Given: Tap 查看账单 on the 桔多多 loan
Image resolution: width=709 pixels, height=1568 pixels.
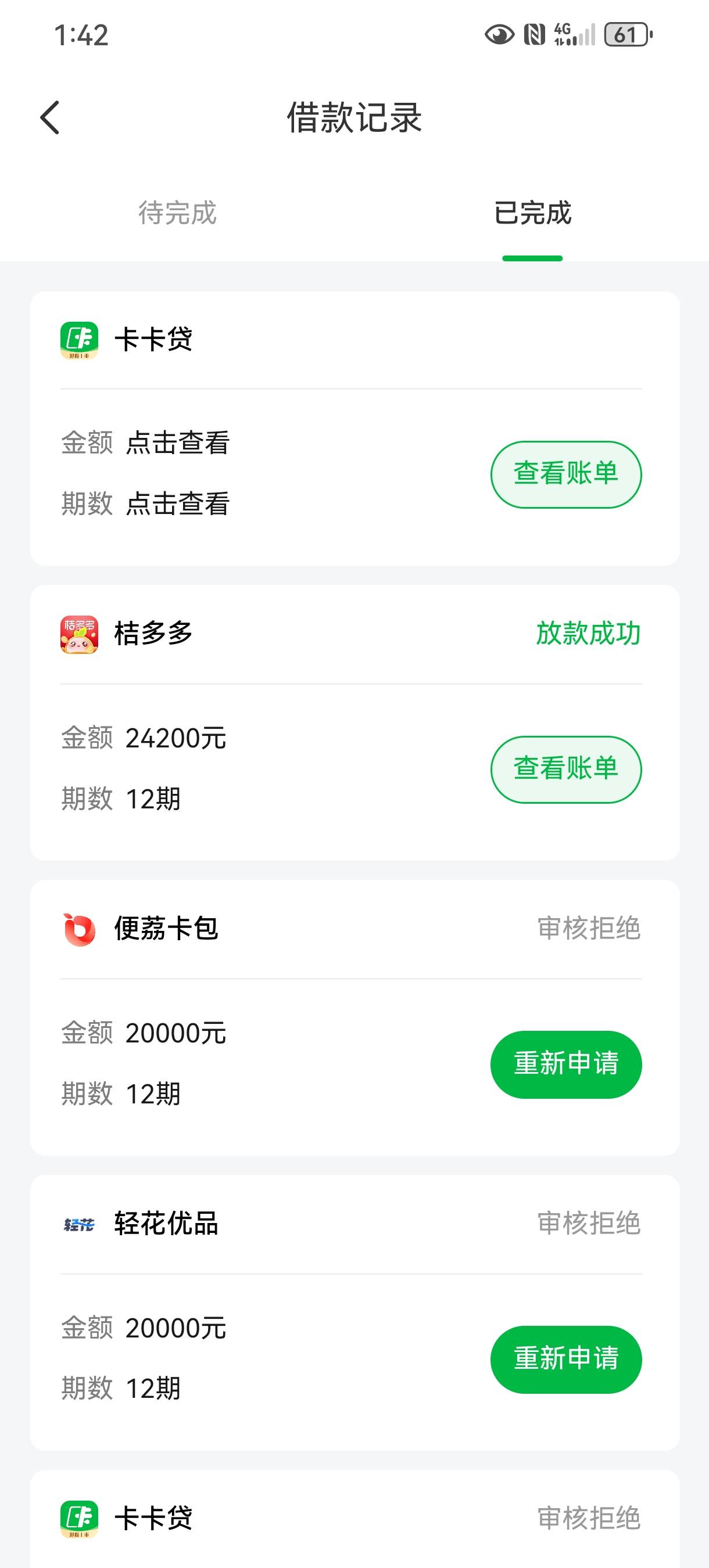Looking at the screenshot, I should tap(566, 769).
